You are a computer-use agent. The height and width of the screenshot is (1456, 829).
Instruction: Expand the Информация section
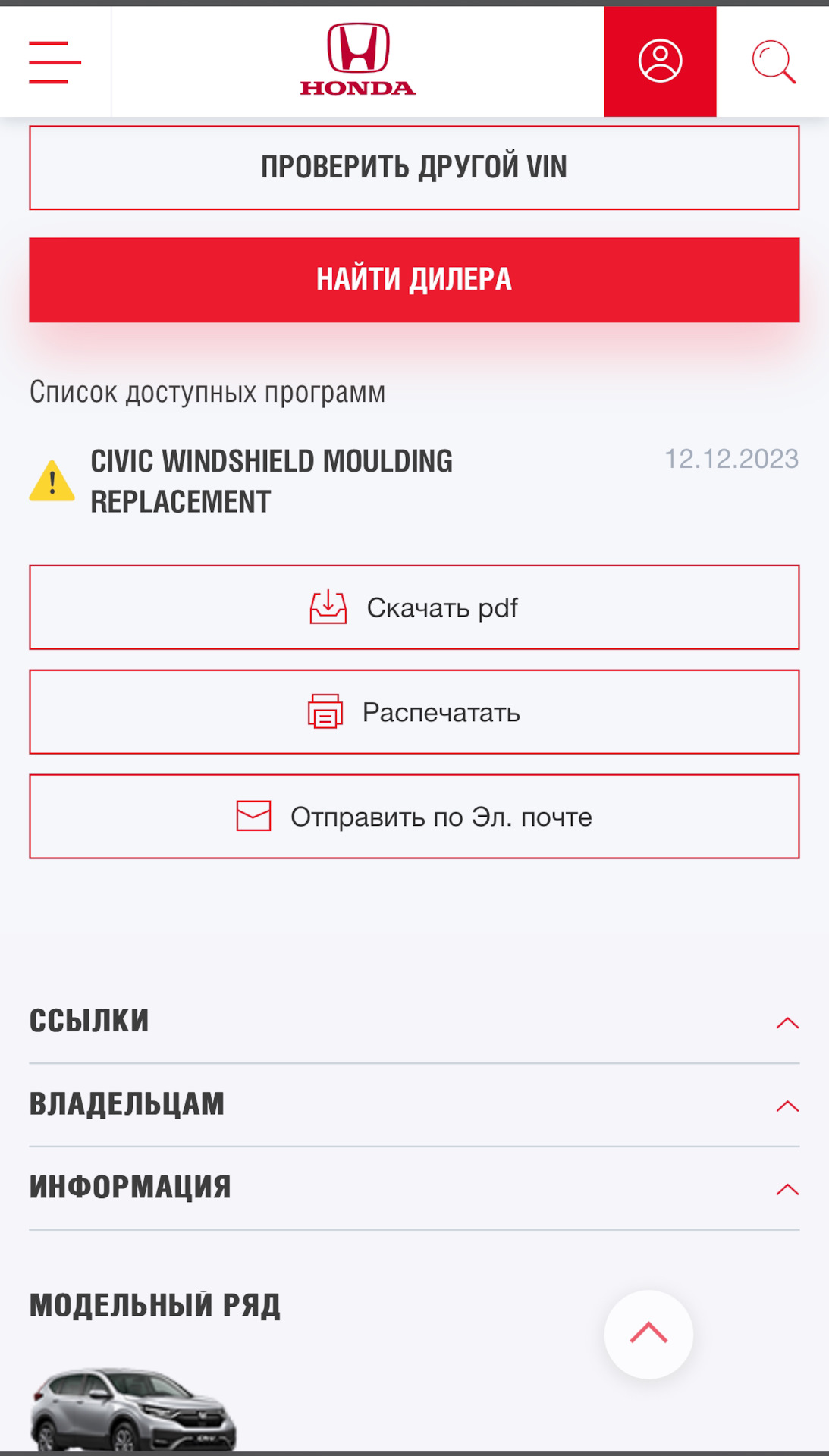[x=414, y=1188]
